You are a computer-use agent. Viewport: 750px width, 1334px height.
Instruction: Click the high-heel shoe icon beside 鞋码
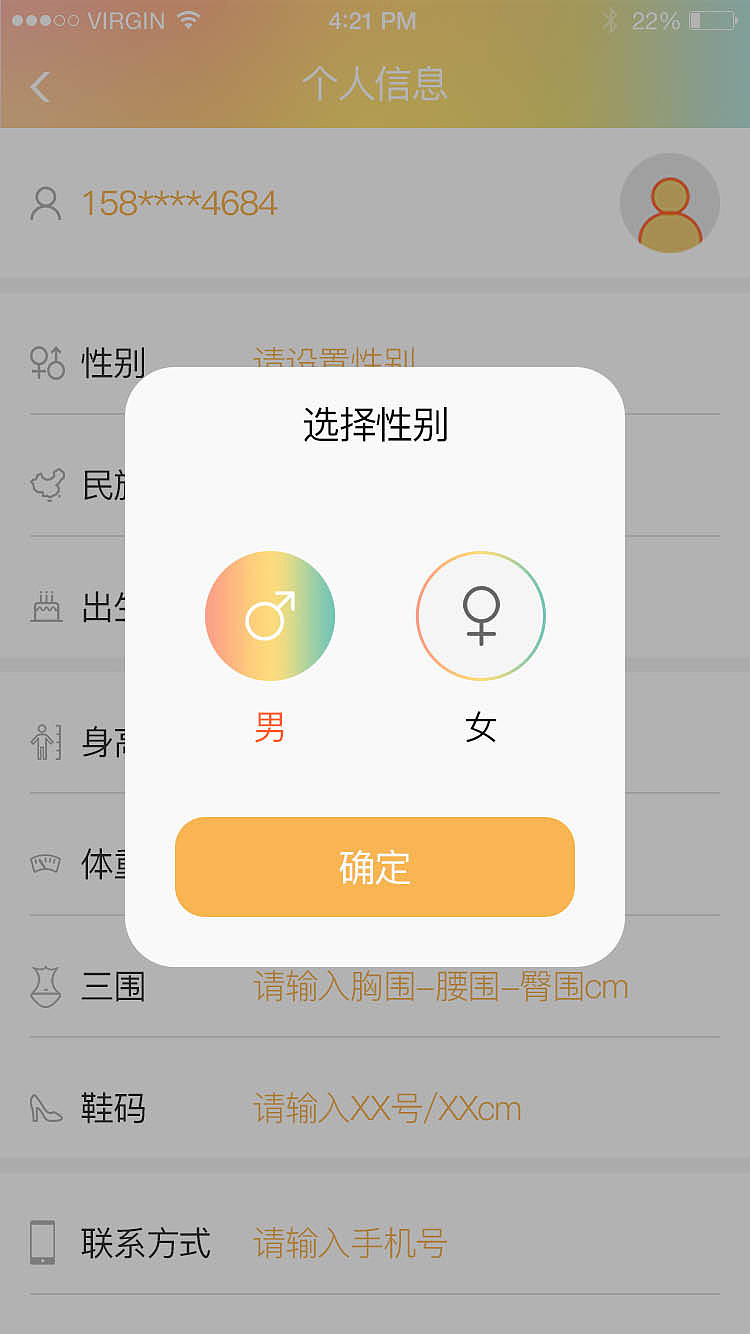(x=45, y=1108)
